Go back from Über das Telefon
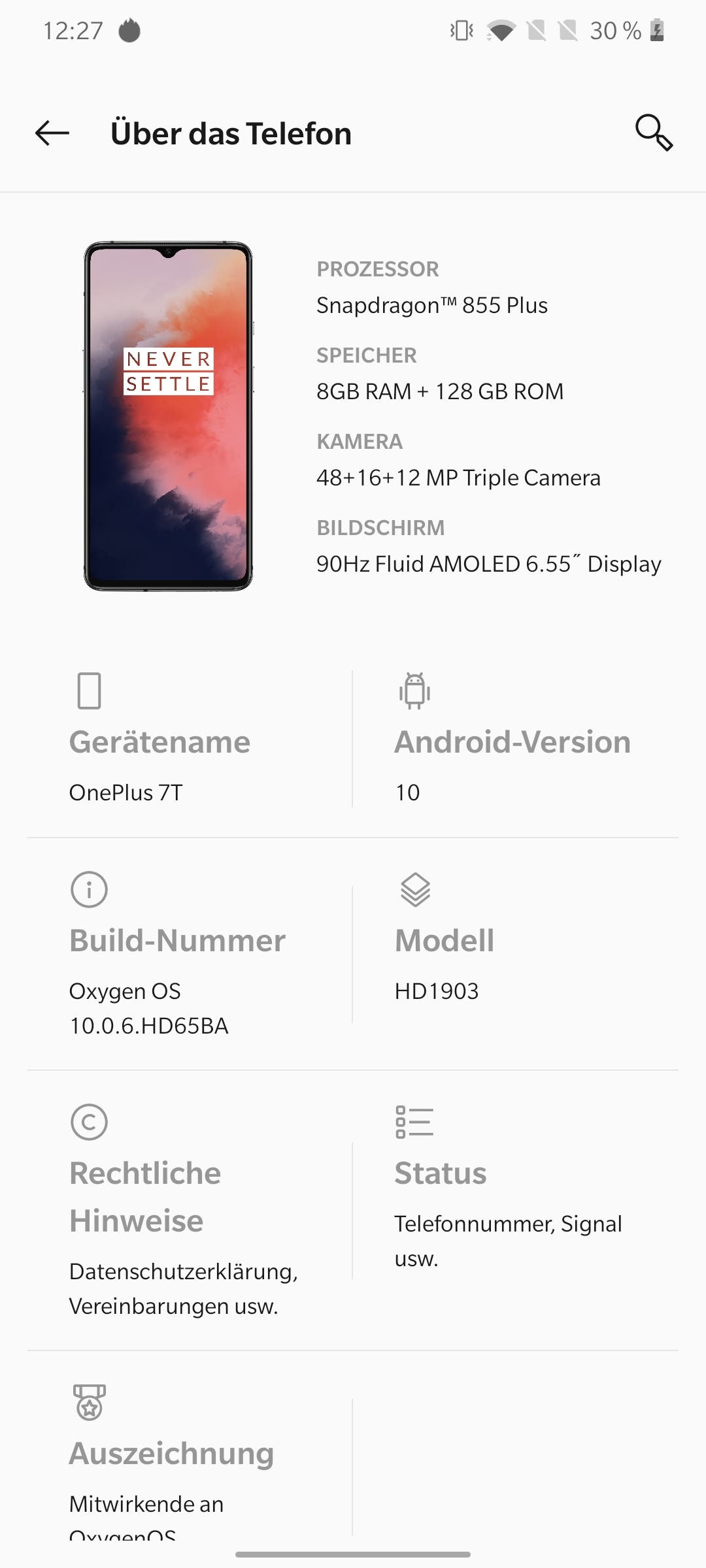706x1568 pixels. click(x=52, y=133)
